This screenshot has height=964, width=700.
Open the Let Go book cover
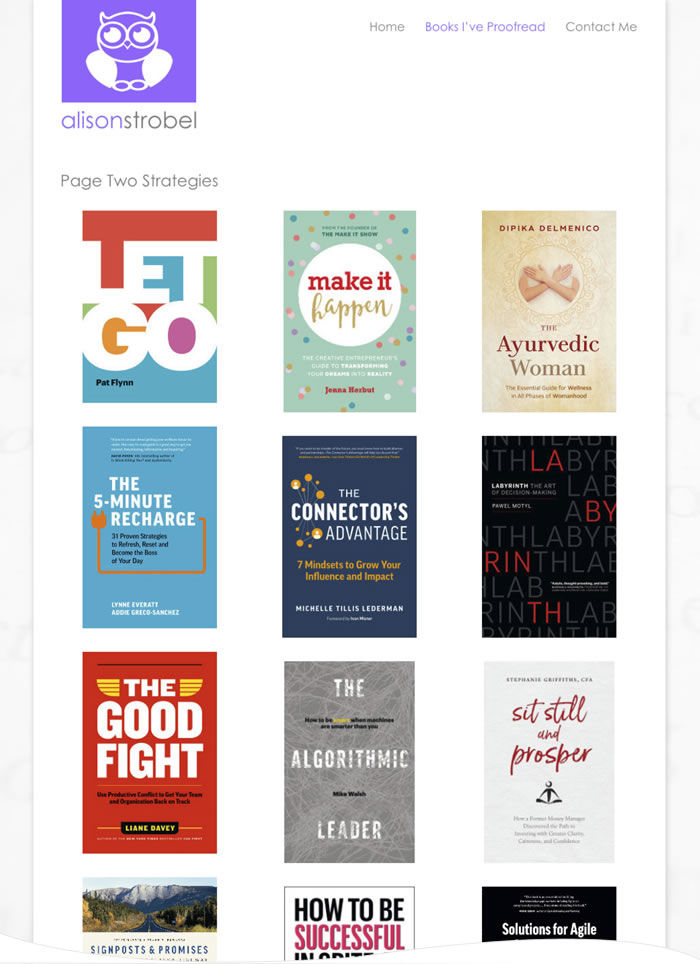click(x=149, y=306)
